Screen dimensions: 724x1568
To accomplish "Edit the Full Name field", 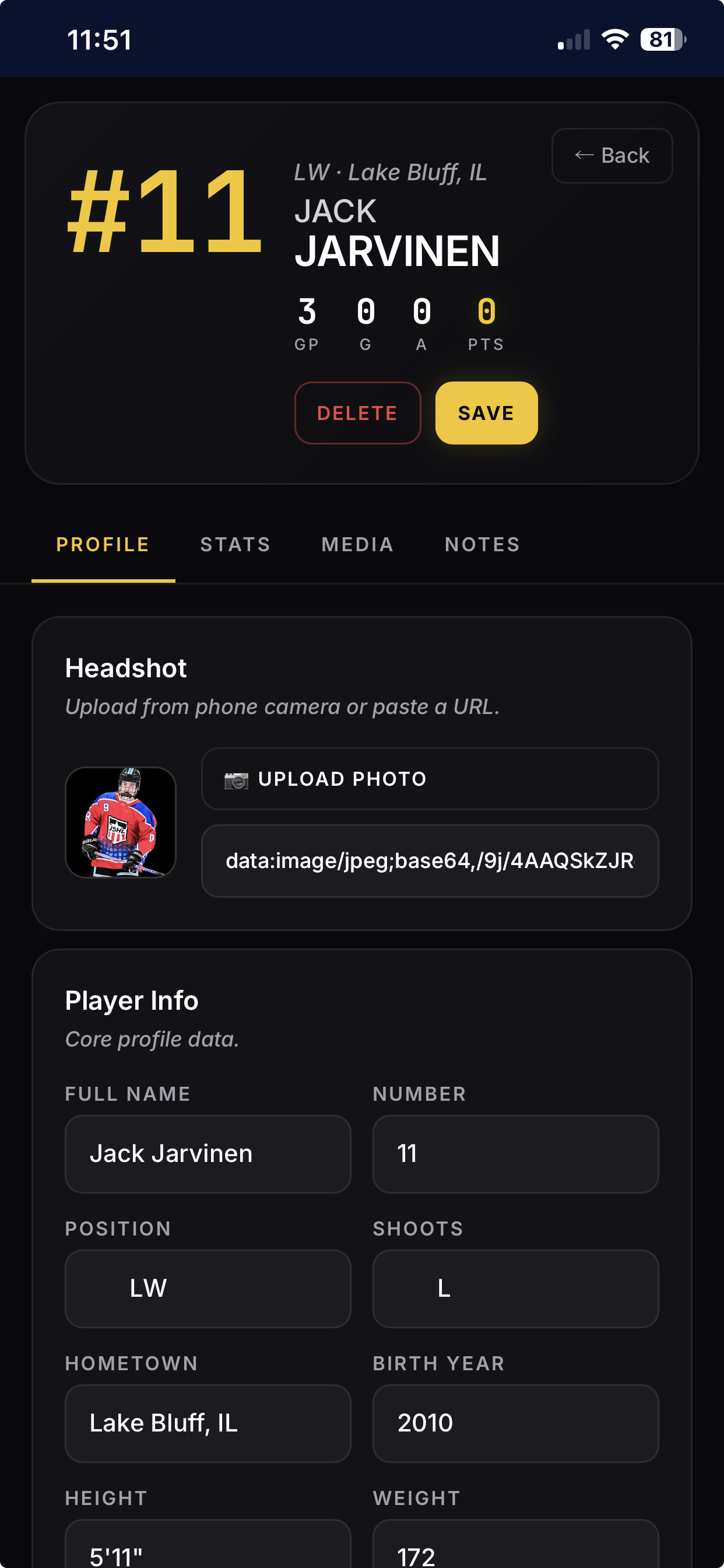I will point(208,1153).
